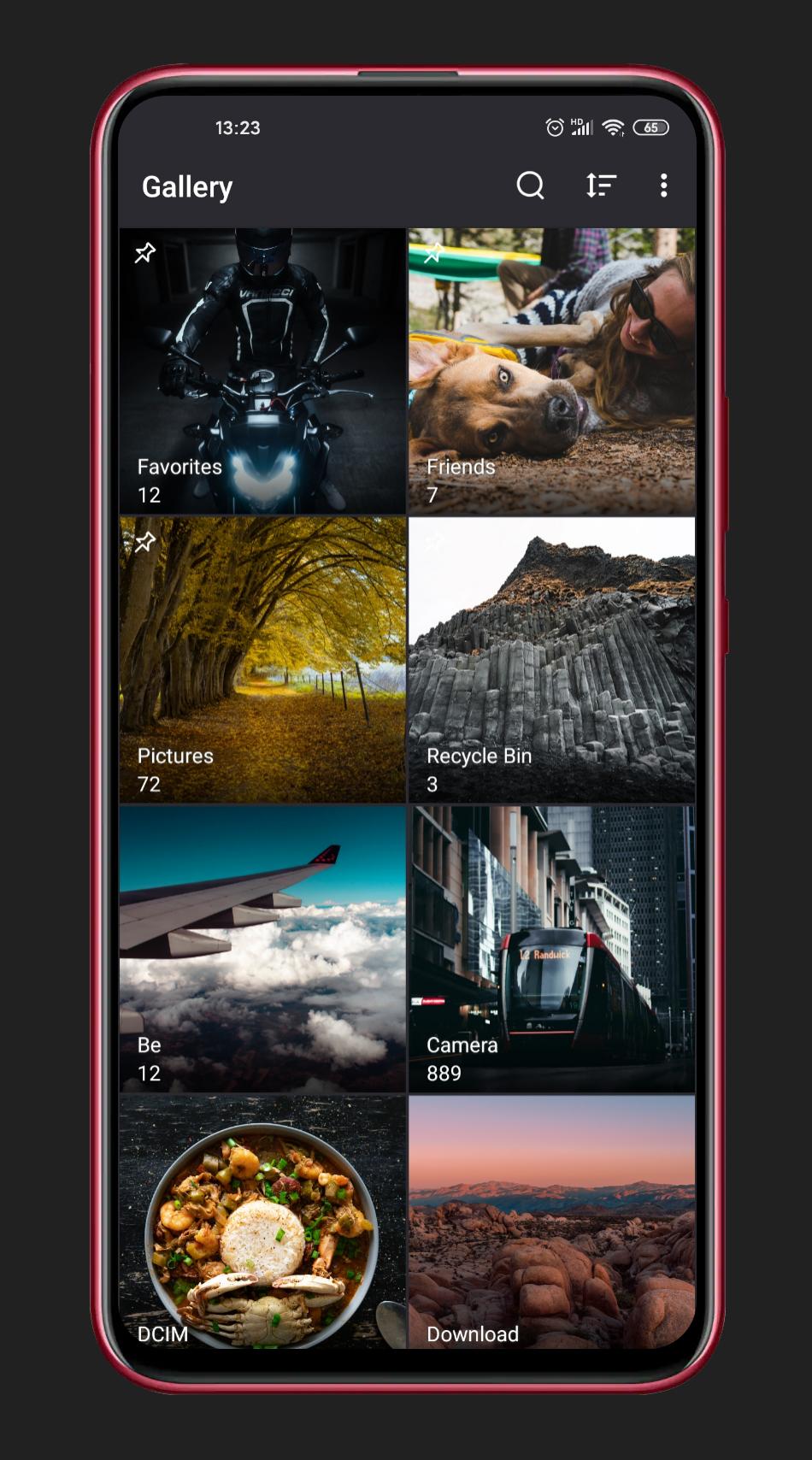
Task: Open the Friends album
Action: pyautogui.click(x=551, y=370)
